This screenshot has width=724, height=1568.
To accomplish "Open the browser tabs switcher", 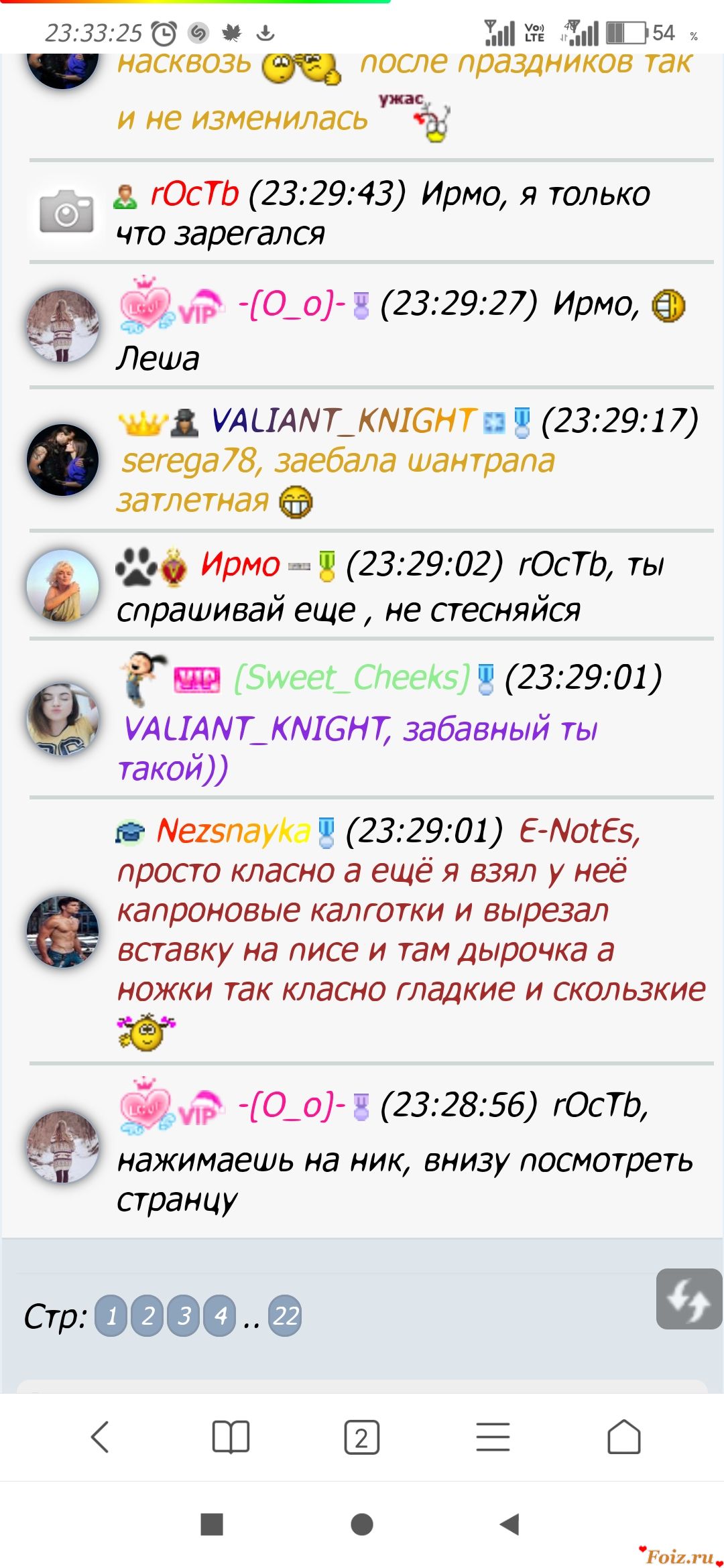I will click(x=361, y=1437).
